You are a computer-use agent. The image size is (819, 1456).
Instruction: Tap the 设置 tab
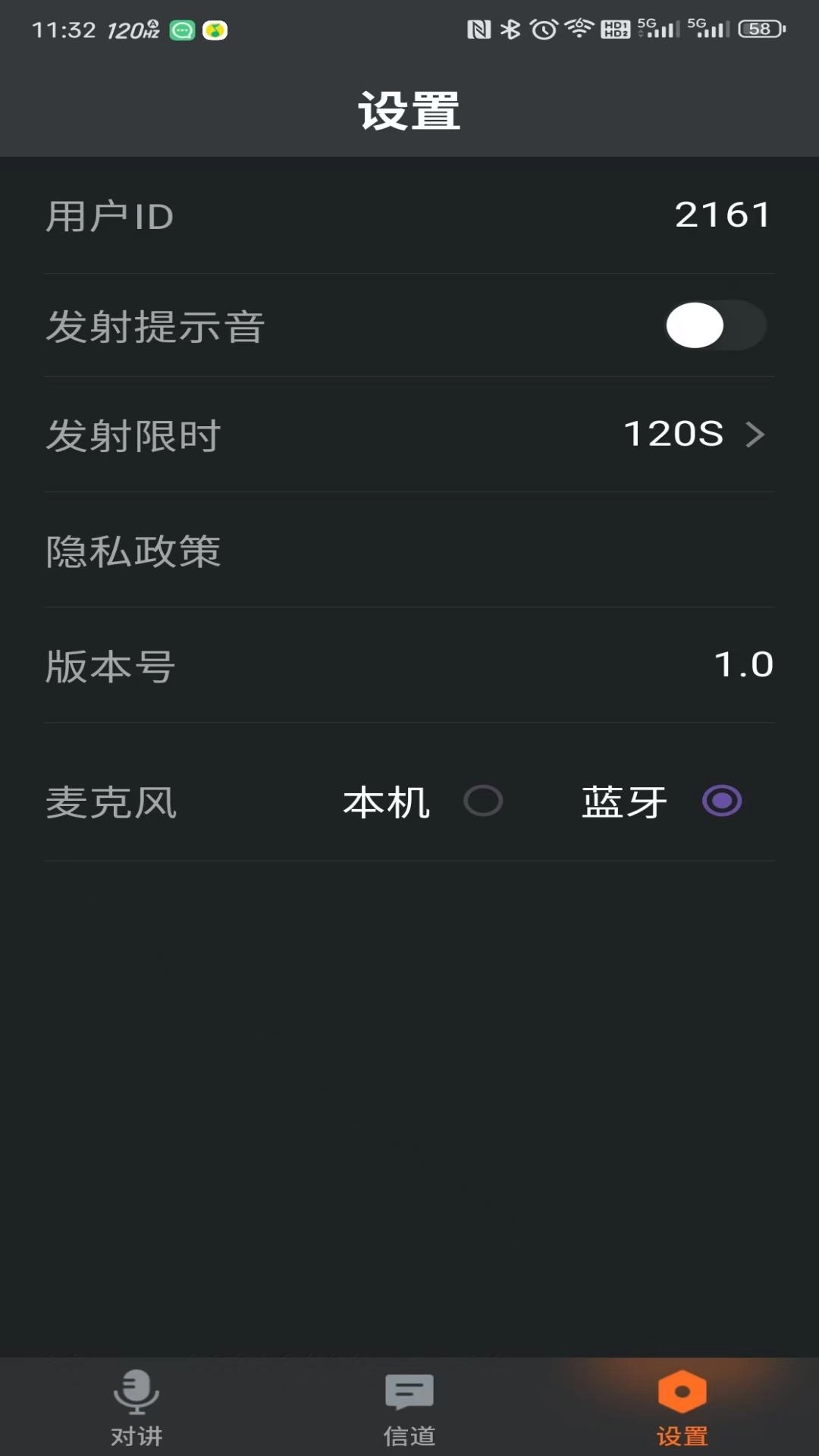point(682,1407)
